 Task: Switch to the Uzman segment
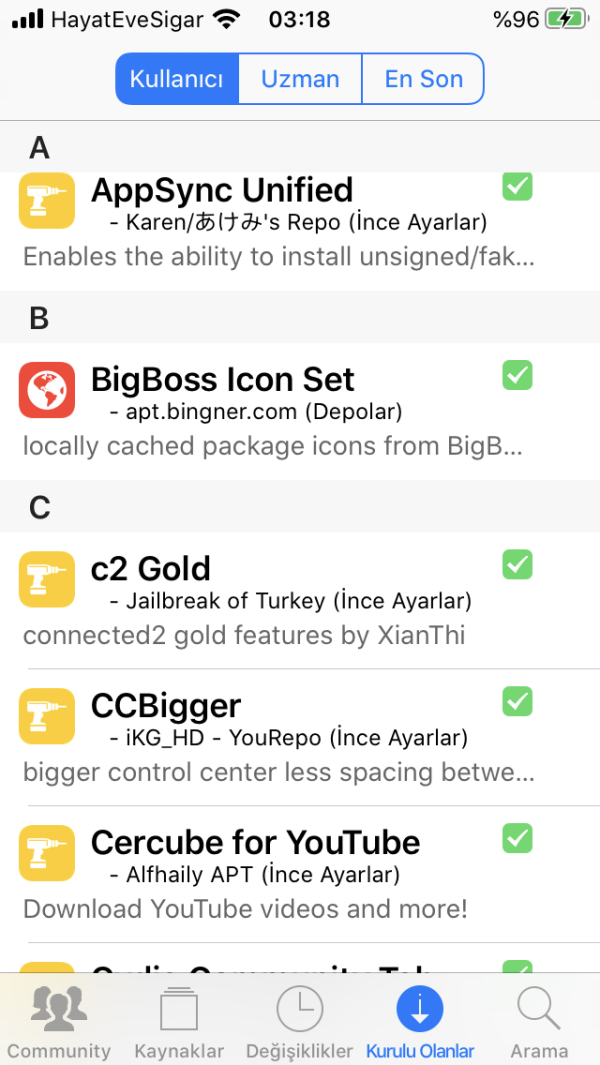coord(300,79)
